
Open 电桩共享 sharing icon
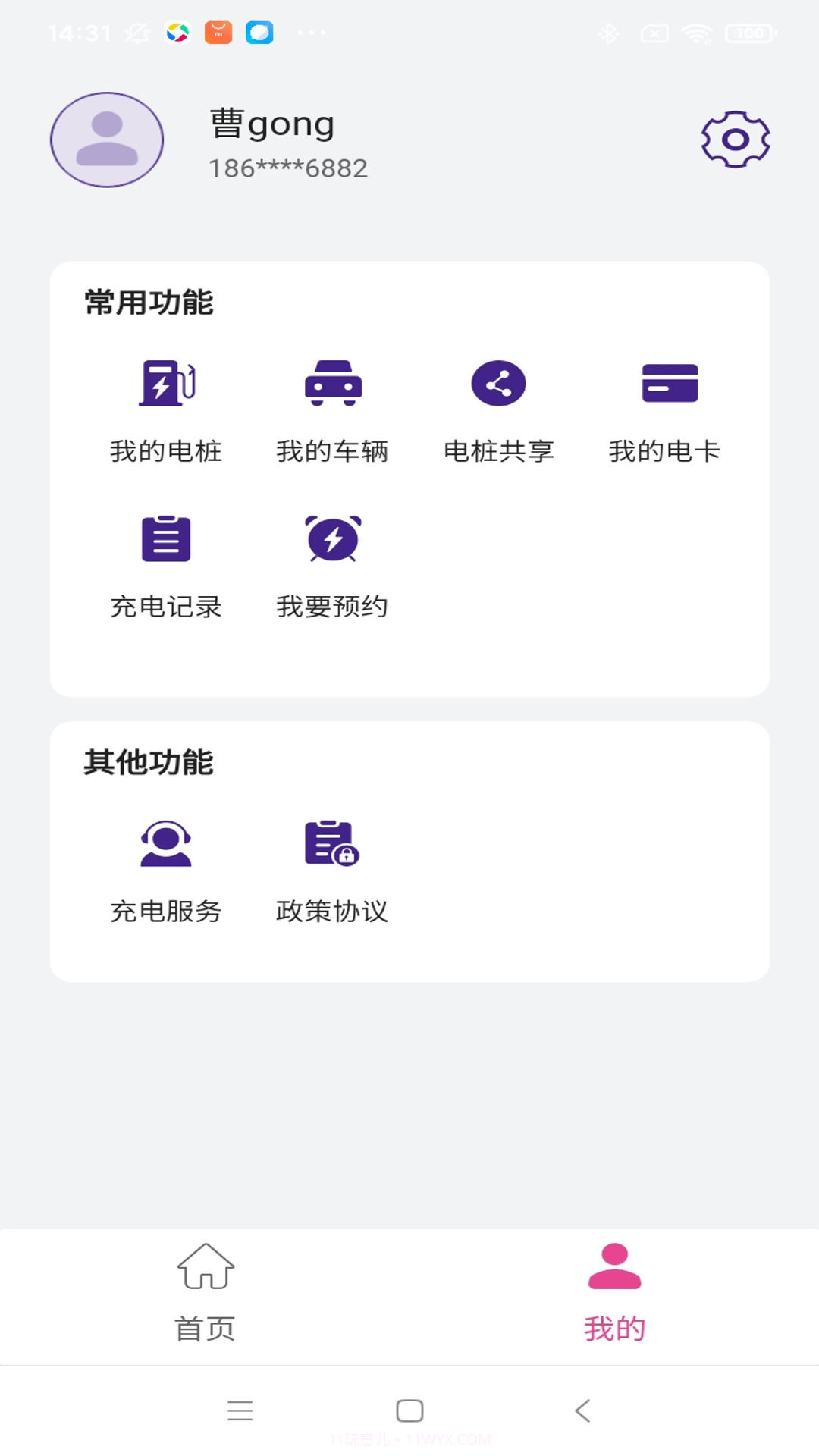(x=499, y=383)
